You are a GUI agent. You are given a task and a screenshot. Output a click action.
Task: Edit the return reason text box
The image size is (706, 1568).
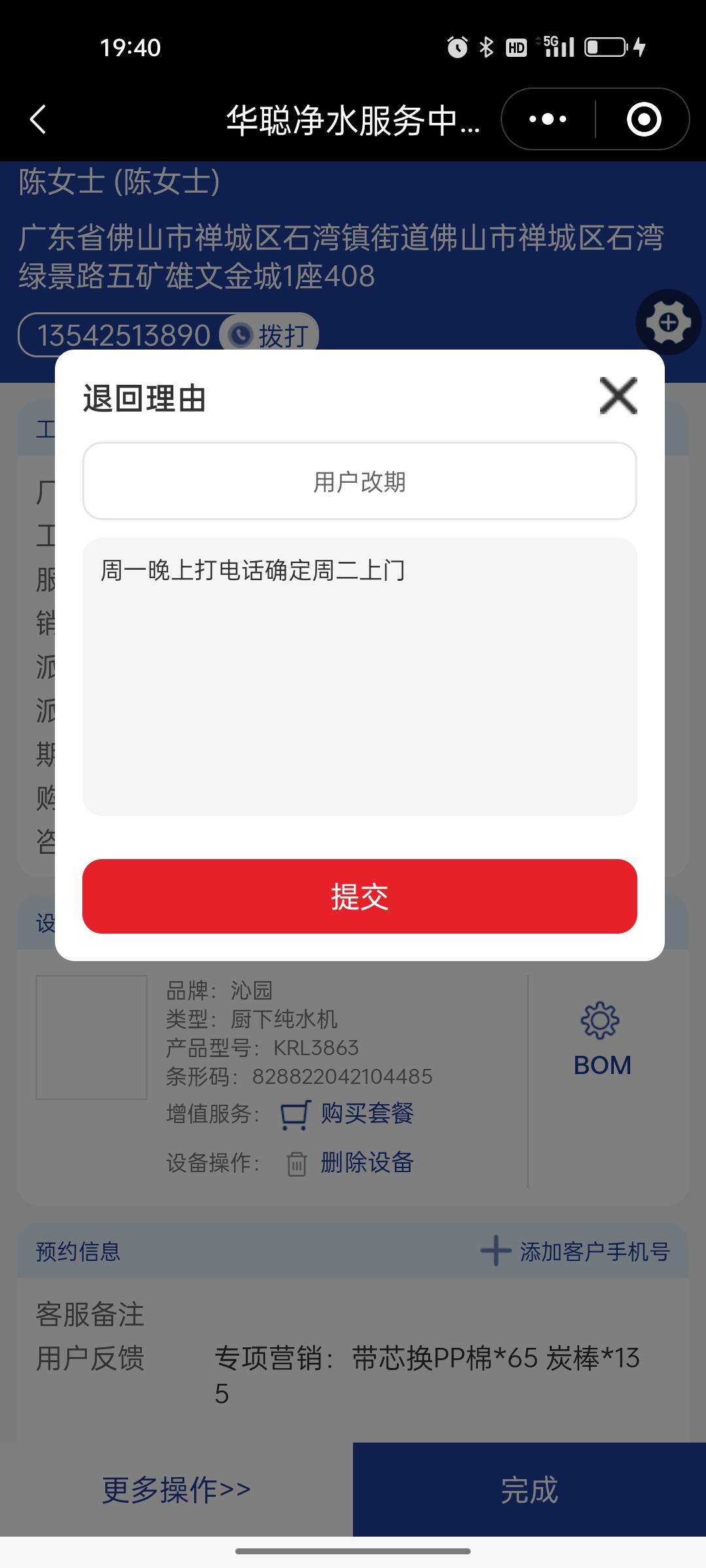pyautogui.click(x=360, y=676)
